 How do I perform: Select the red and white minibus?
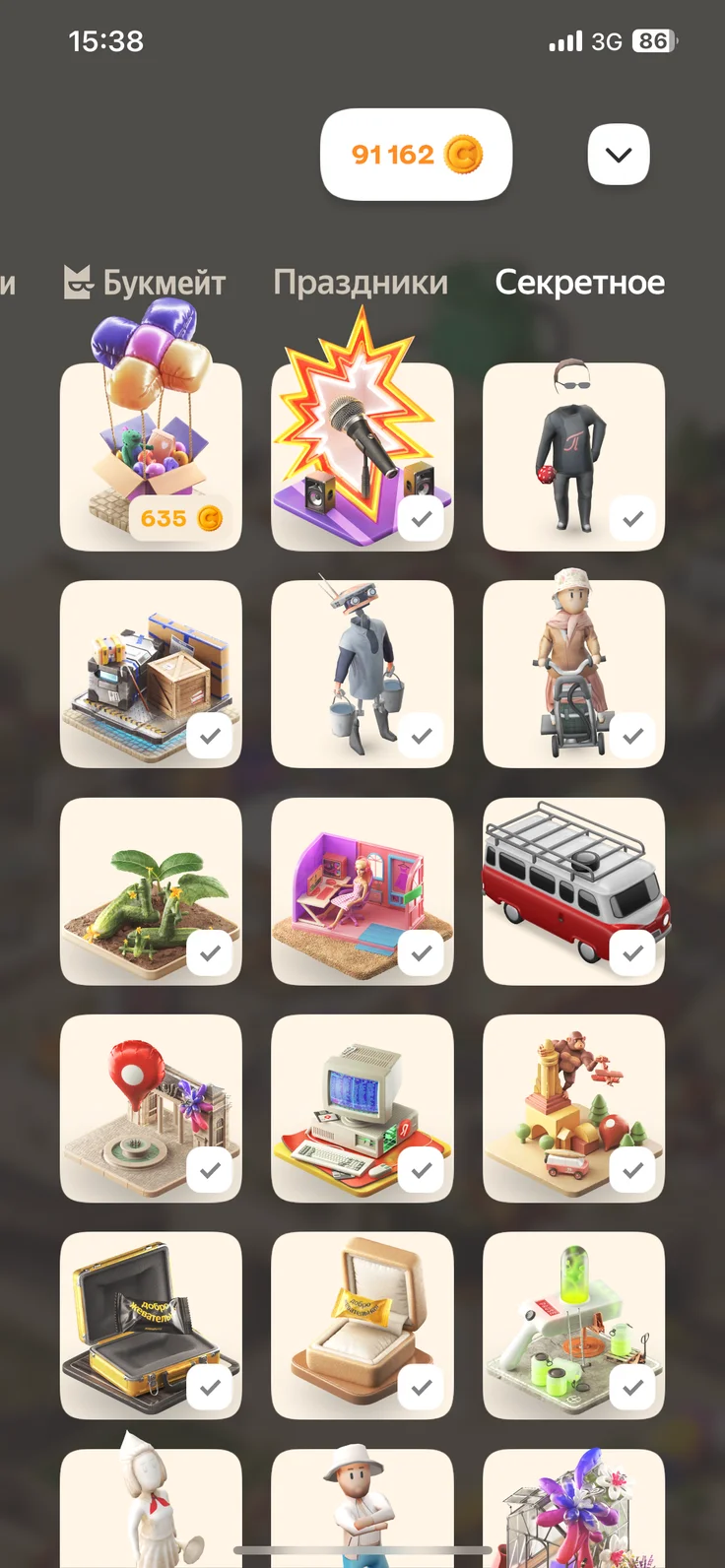(x=573, y=891)
